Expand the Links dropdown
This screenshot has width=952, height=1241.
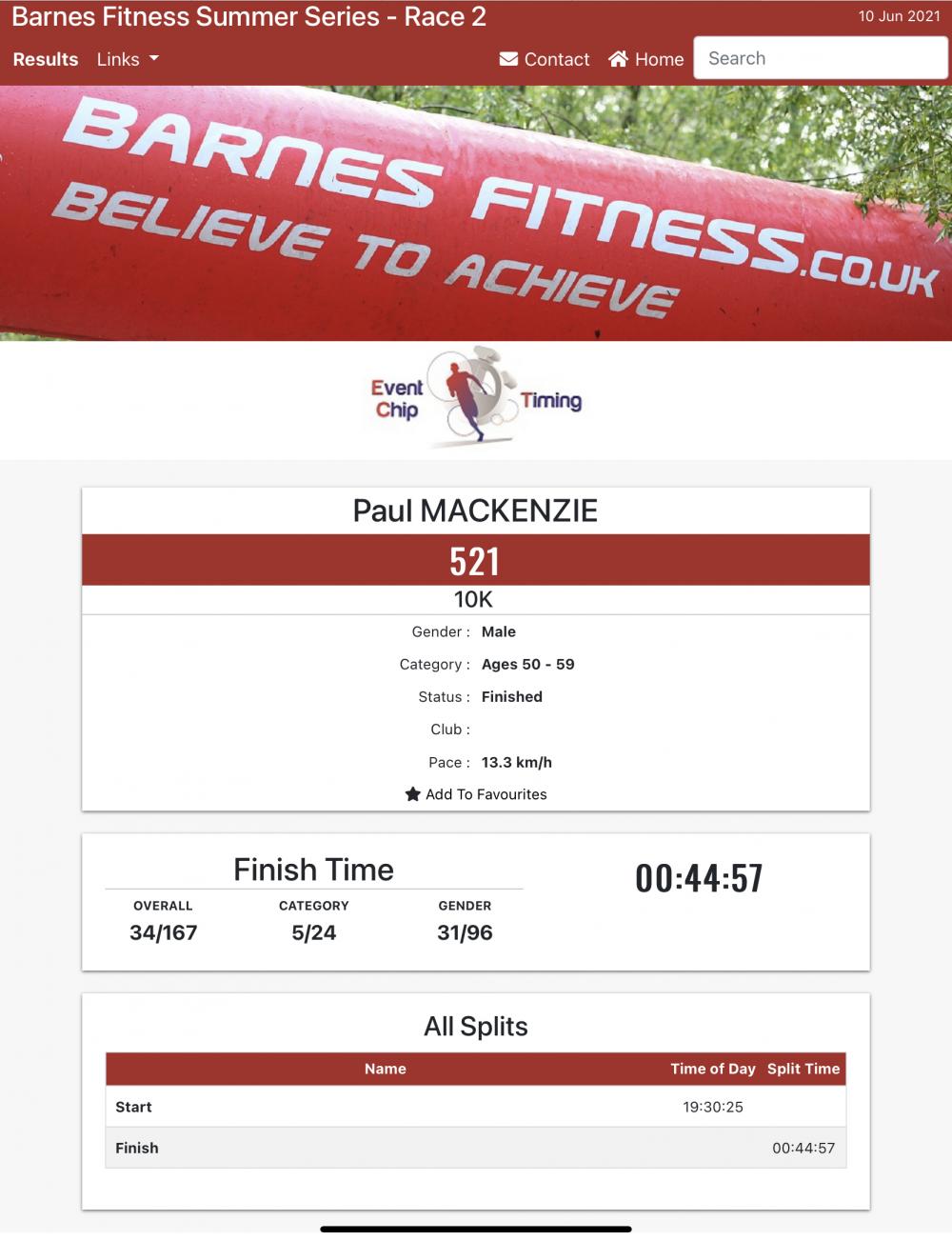[x=128, y=59]
